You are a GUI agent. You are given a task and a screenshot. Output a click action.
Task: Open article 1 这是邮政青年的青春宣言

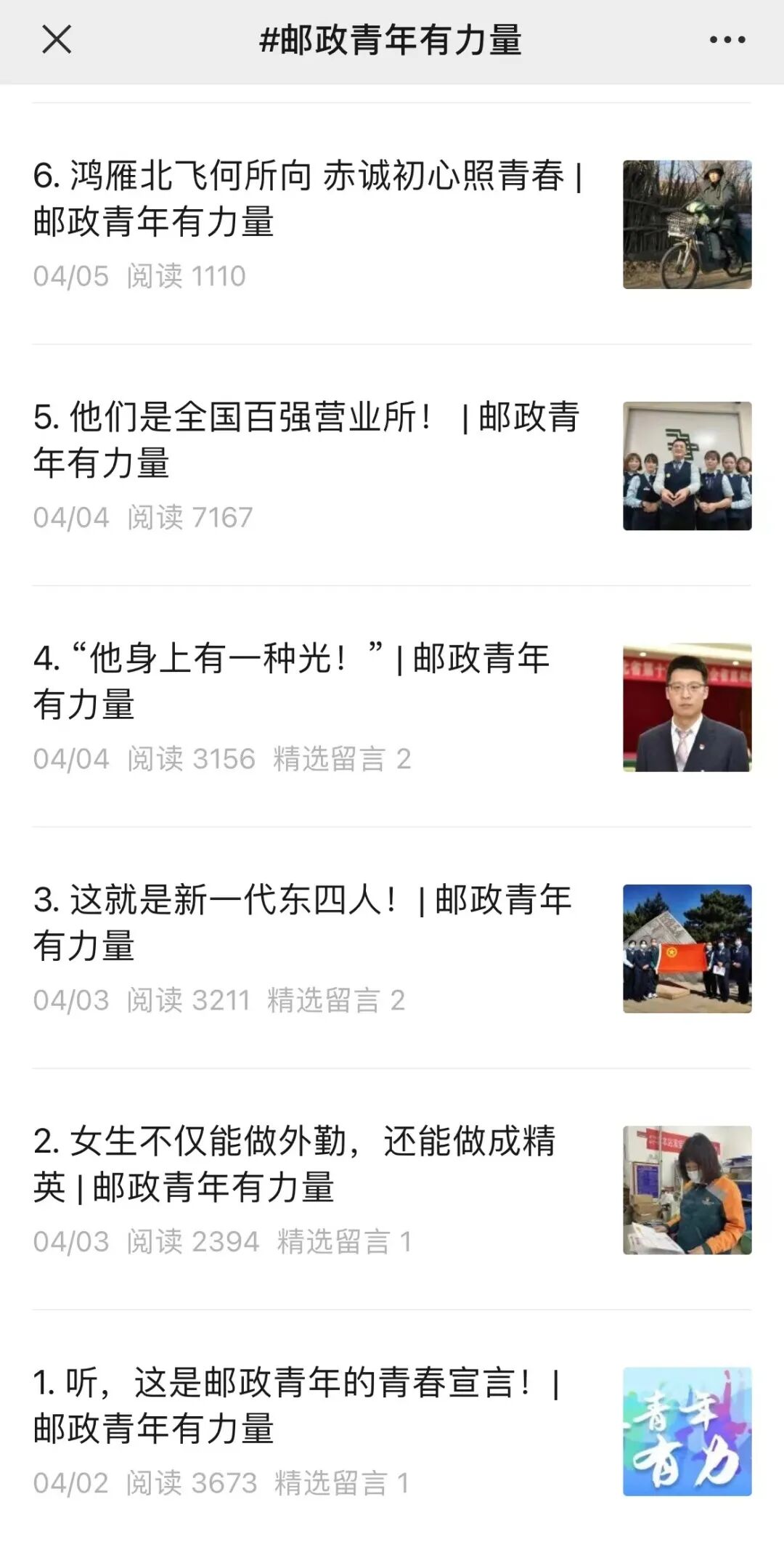coord(392,1430)
